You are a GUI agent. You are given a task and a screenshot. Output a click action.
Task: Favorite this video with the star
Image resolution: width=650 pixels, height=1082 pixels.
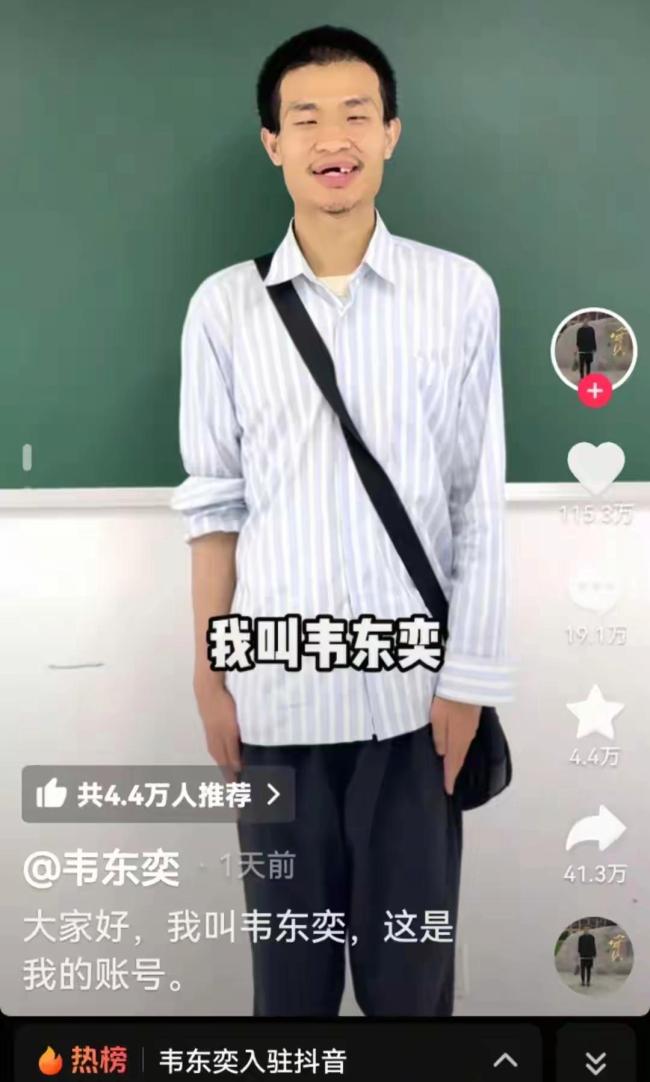[595, 713]
